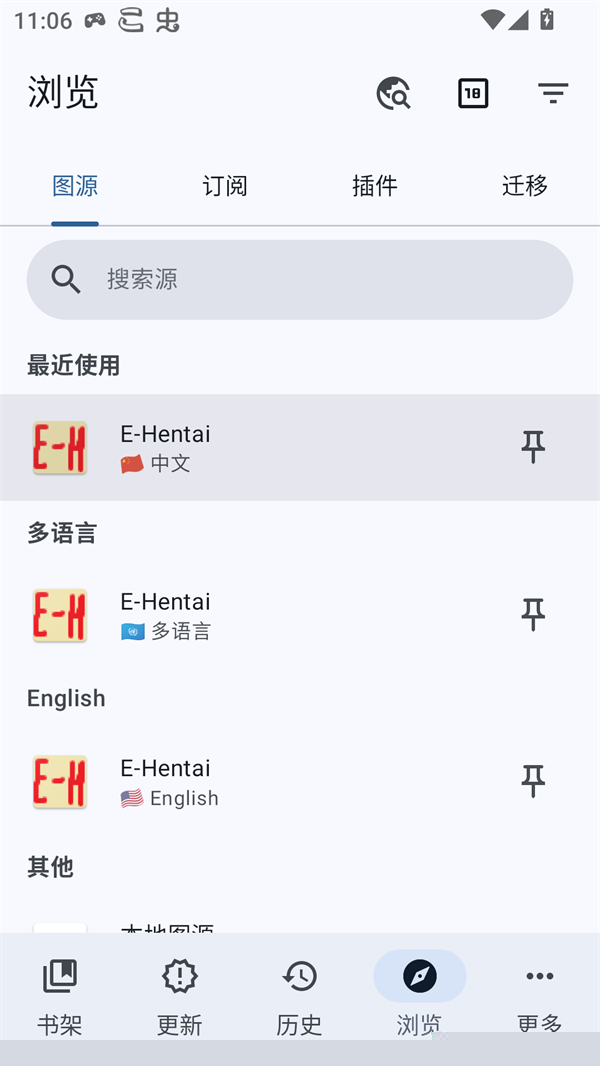
Task: Switch to the 插件 tab
Action: point(375,186)
